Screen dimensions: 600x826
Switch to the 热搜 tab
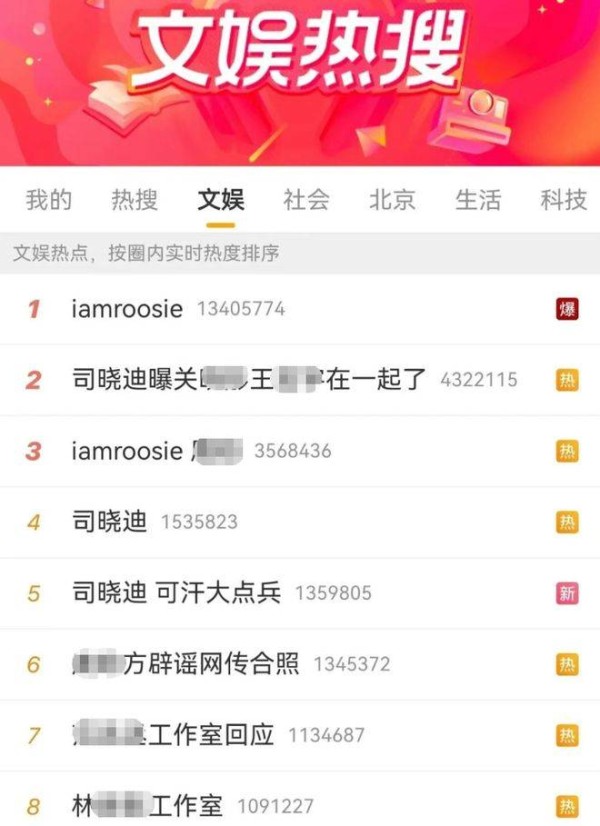pos(134,200)
